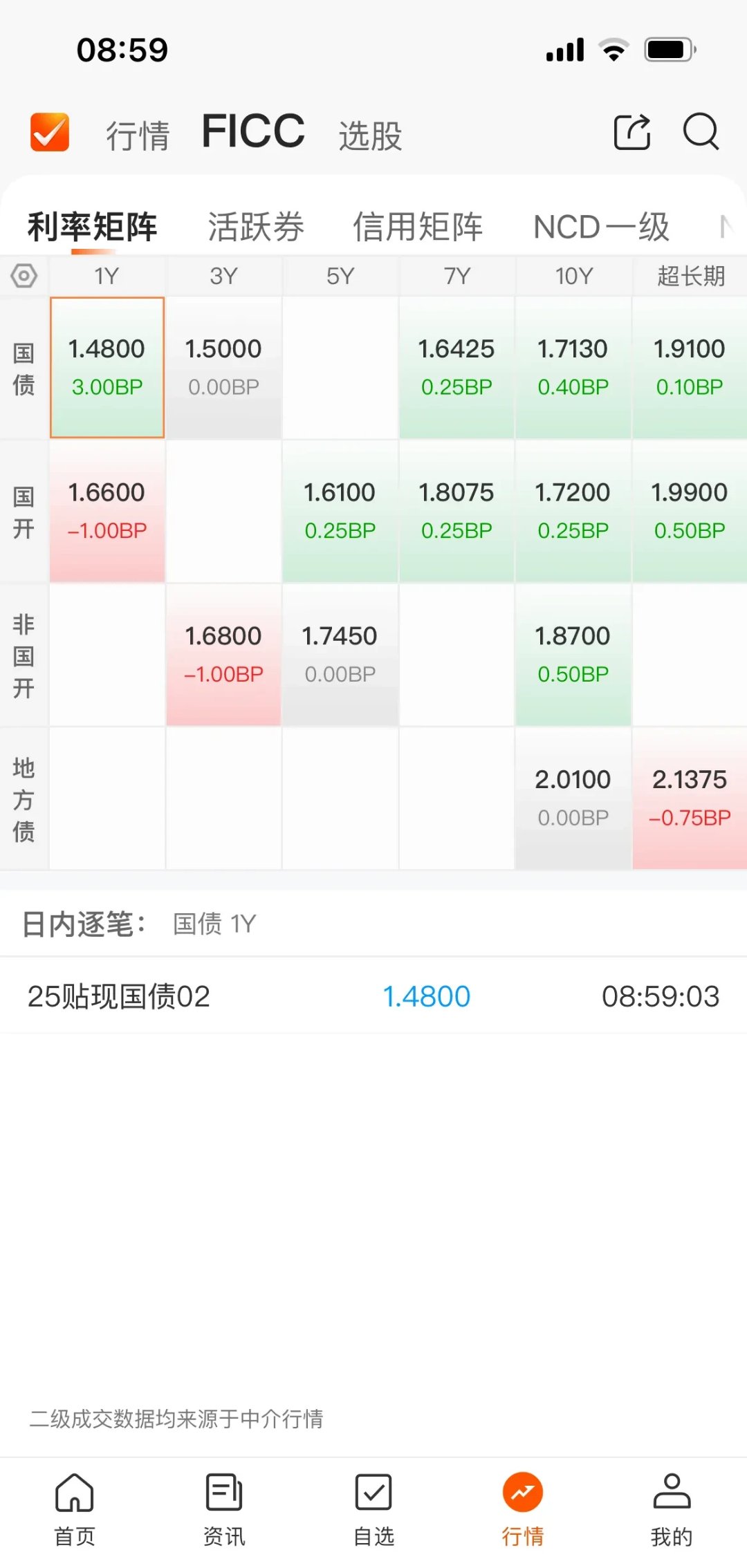Open the matrix settings gear icon
747x1568 pixels.
pos(24,275)
